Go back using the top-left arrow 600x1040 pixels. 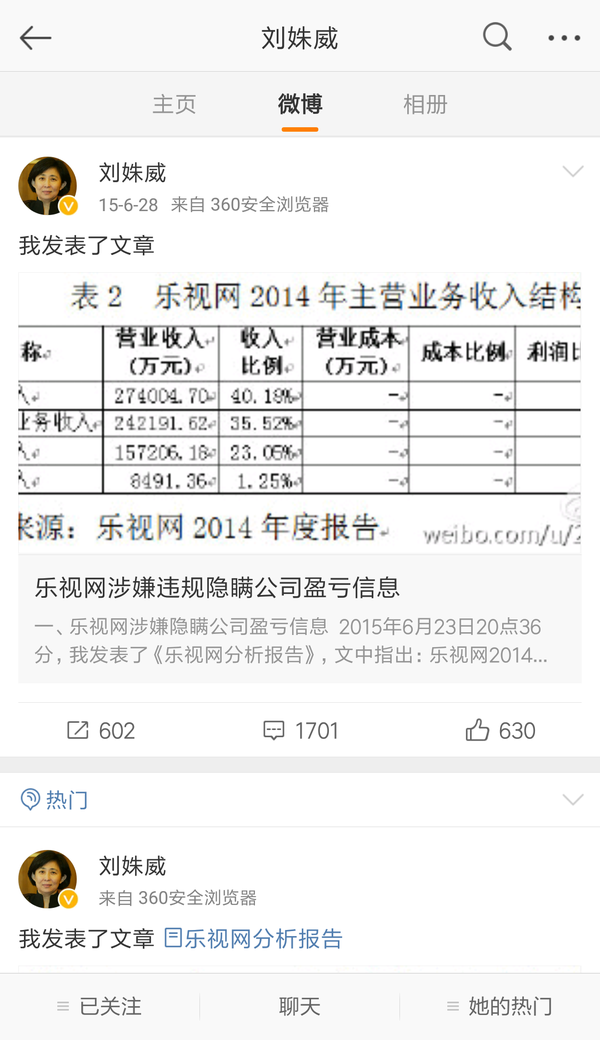click(35, 38)
